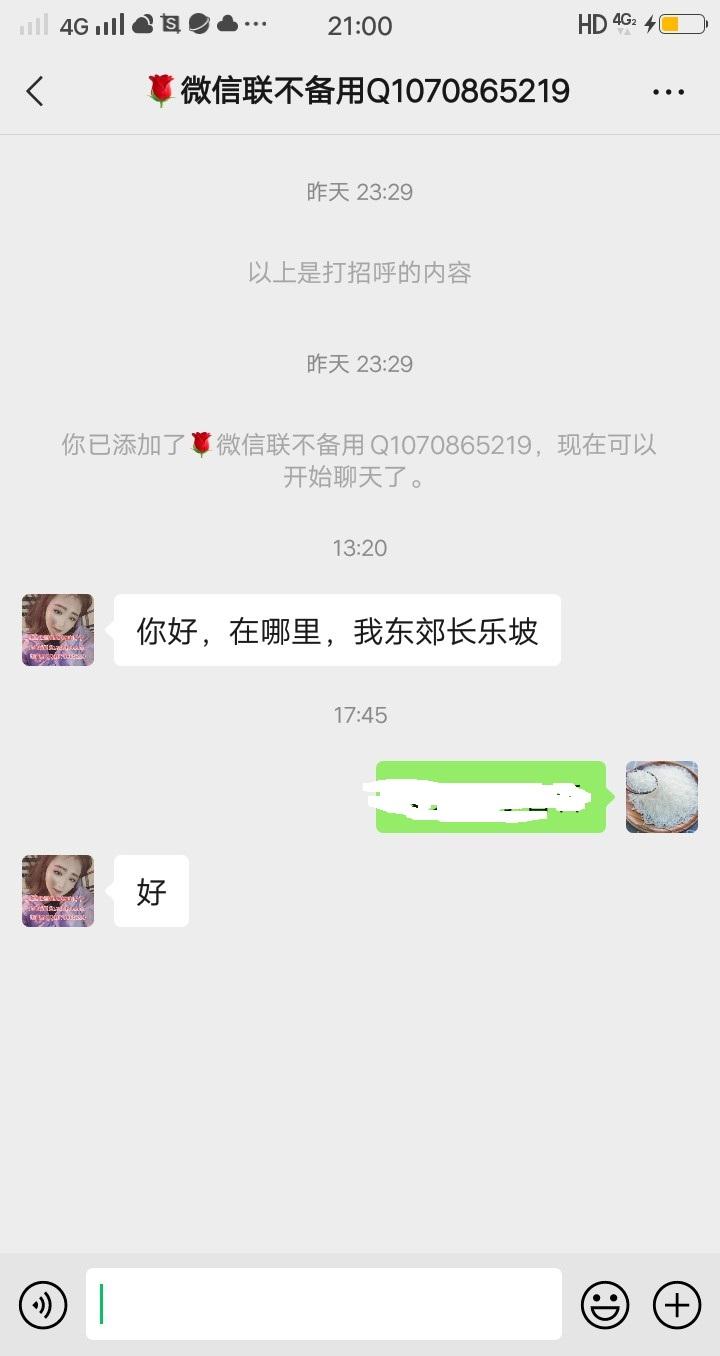Open the voice message input icon
The image size is (720, 1356).
point(42,1305)
